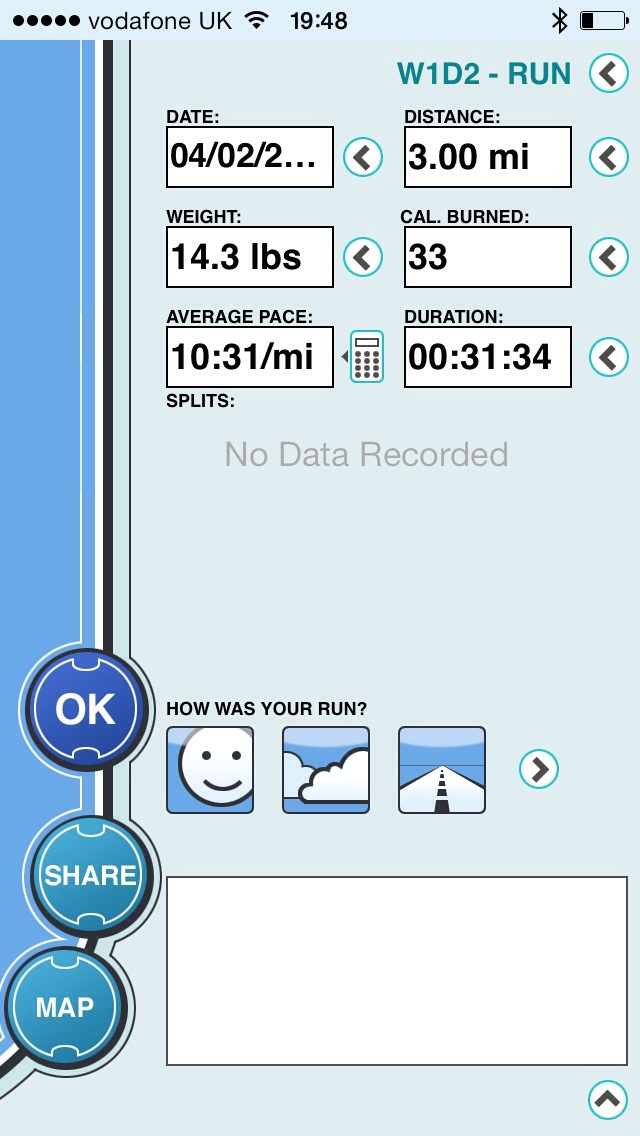Change the distance value
The height and width of the screenshot is (1136, 640).
click(487, 157)
